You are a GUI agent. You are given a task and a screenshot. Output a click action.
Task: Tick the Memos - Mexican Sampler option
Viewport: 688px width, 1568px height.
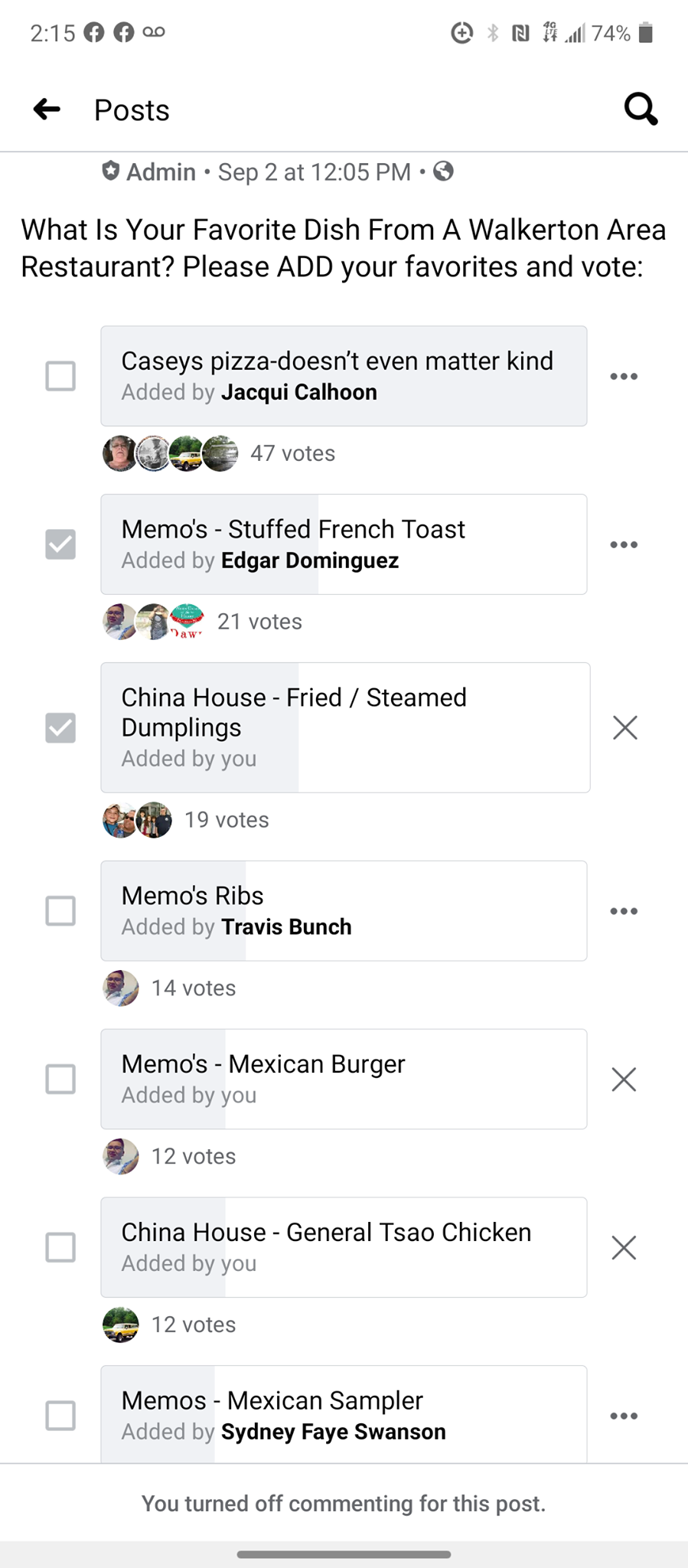(60, 1416)
